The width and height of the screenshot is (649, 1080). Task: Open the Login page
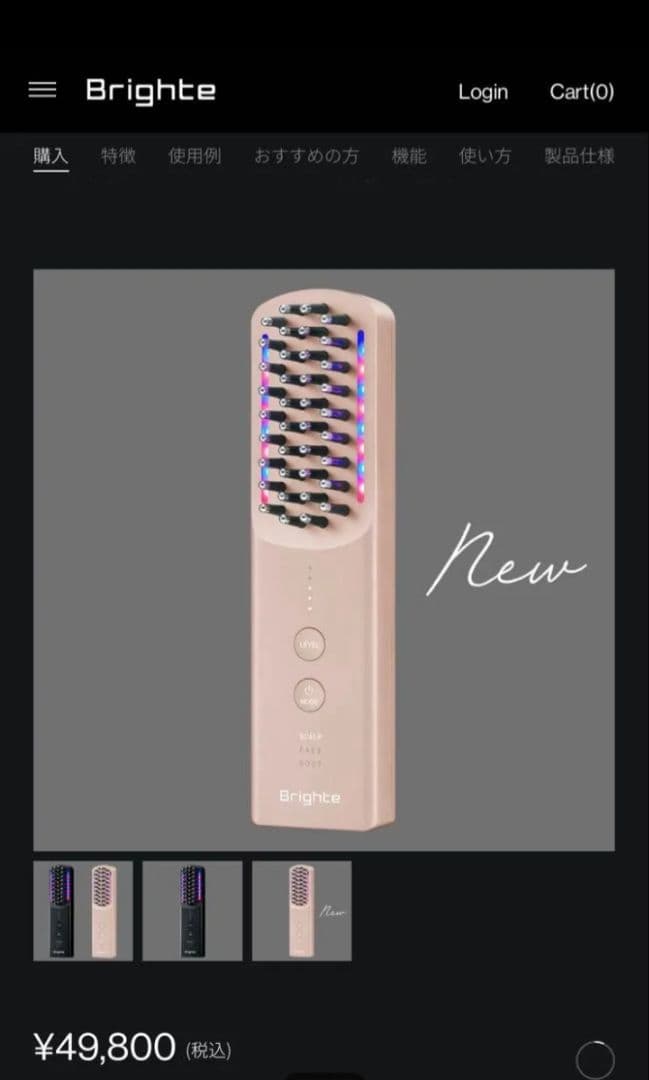(482, 92)
